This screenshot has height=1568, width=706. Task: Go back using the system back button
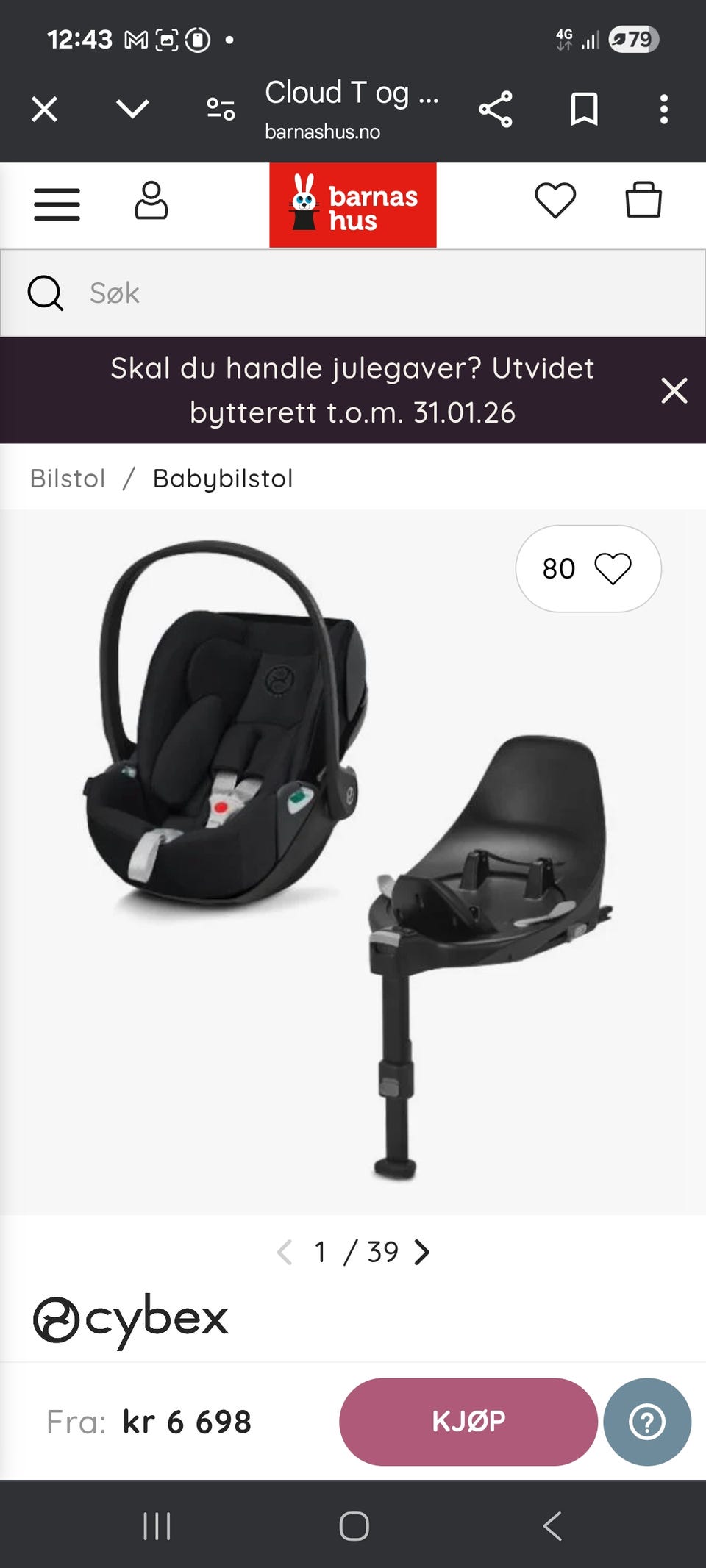[552, 1526]
